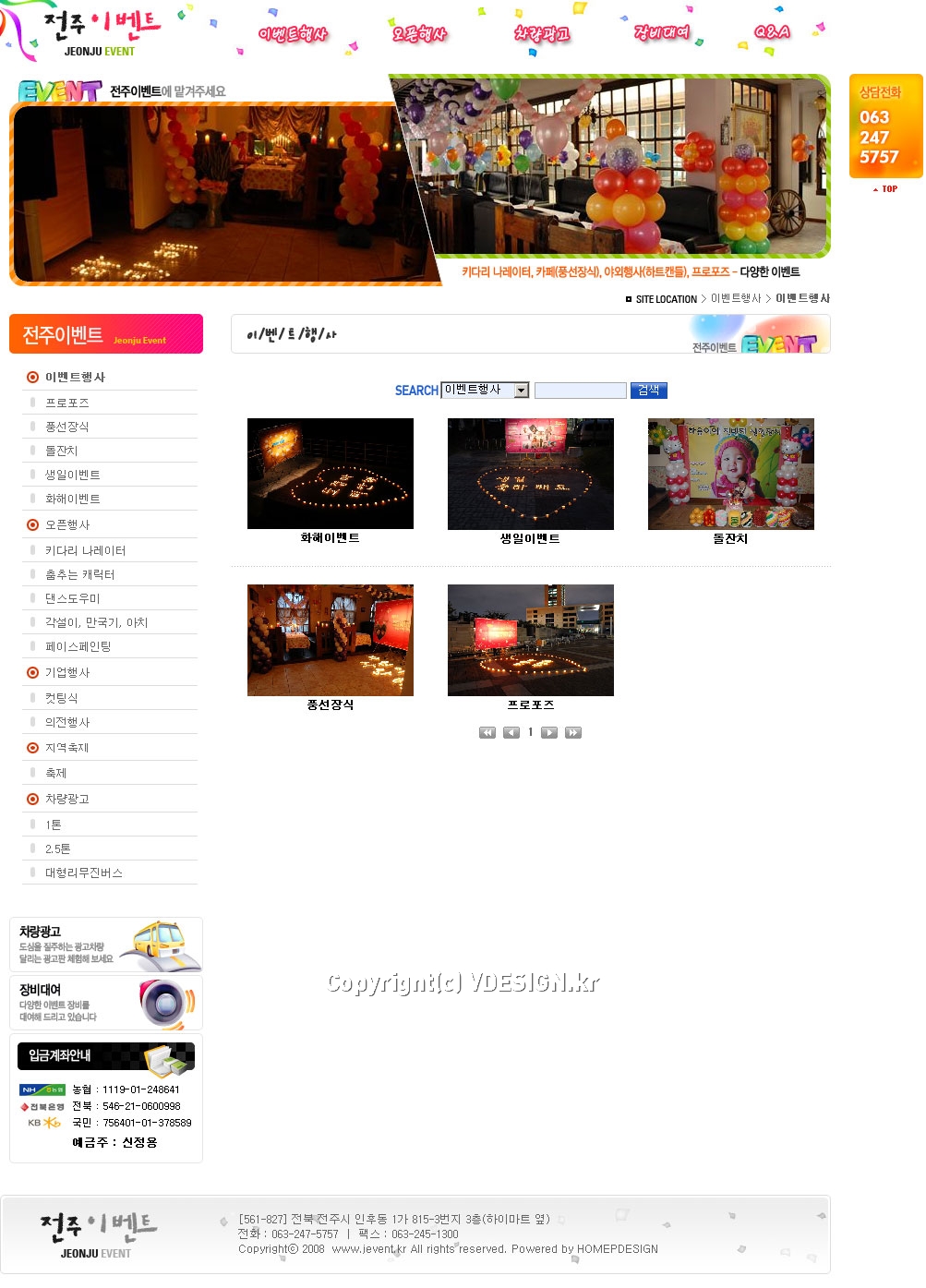Open the 생일이벤트 gallery item
The width and height of the screenshot is (926, 1288).
click(x=530, y=474)
